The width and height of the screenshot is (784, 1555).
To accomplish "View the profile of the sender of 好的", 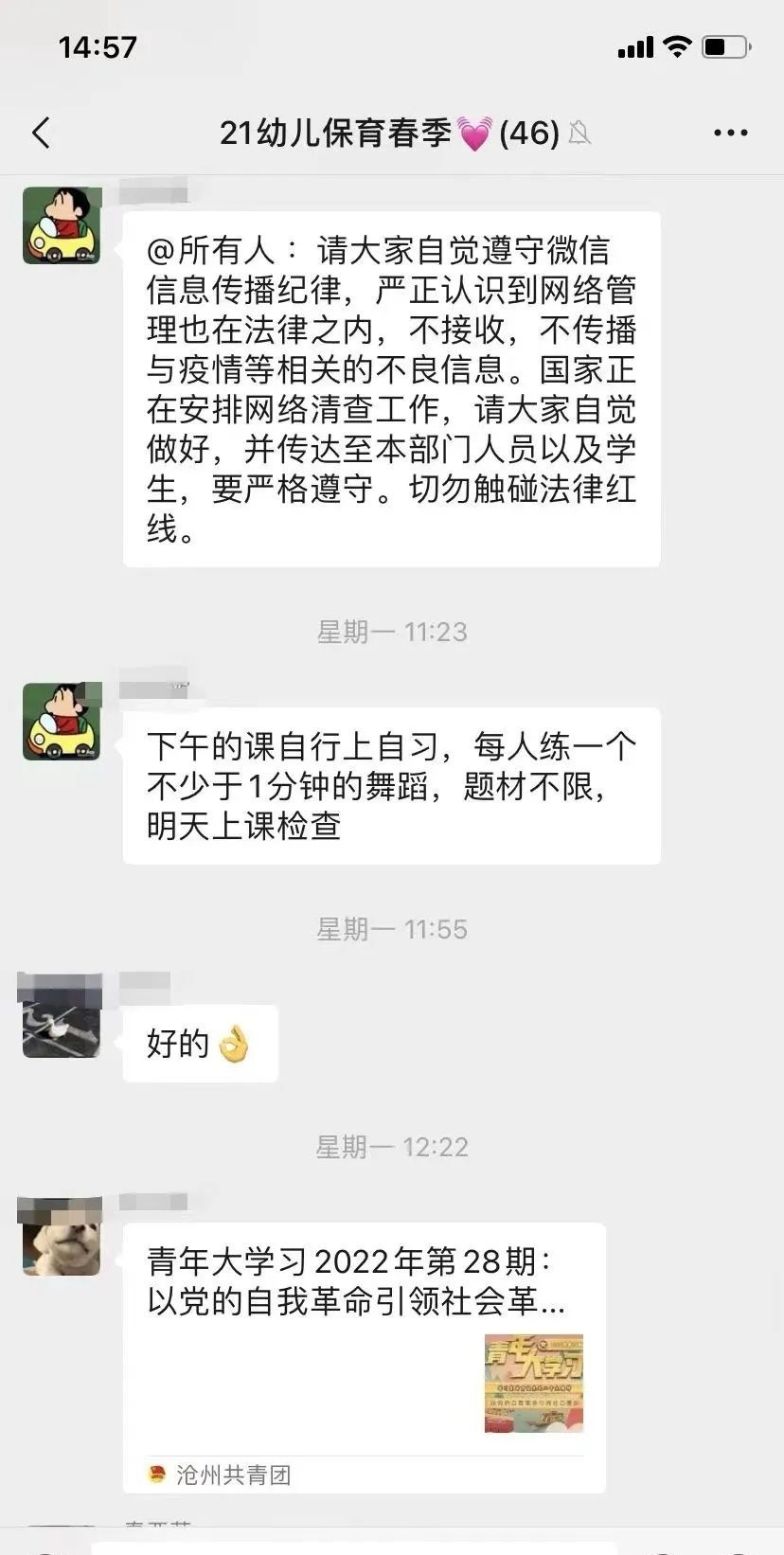I will coord(62,1018).
